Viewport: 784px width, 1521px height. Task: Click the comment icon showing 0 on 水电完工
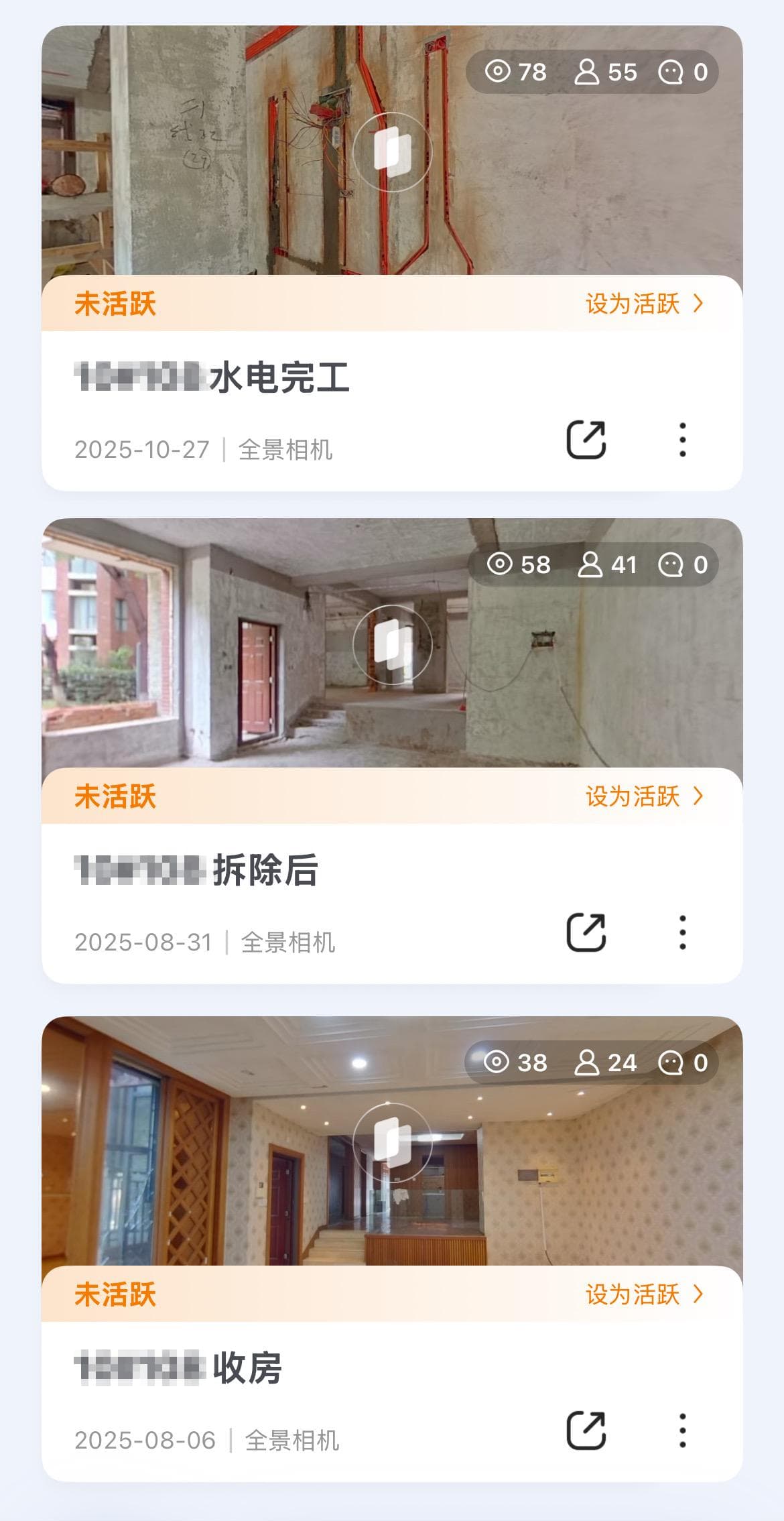pos(670,72)
